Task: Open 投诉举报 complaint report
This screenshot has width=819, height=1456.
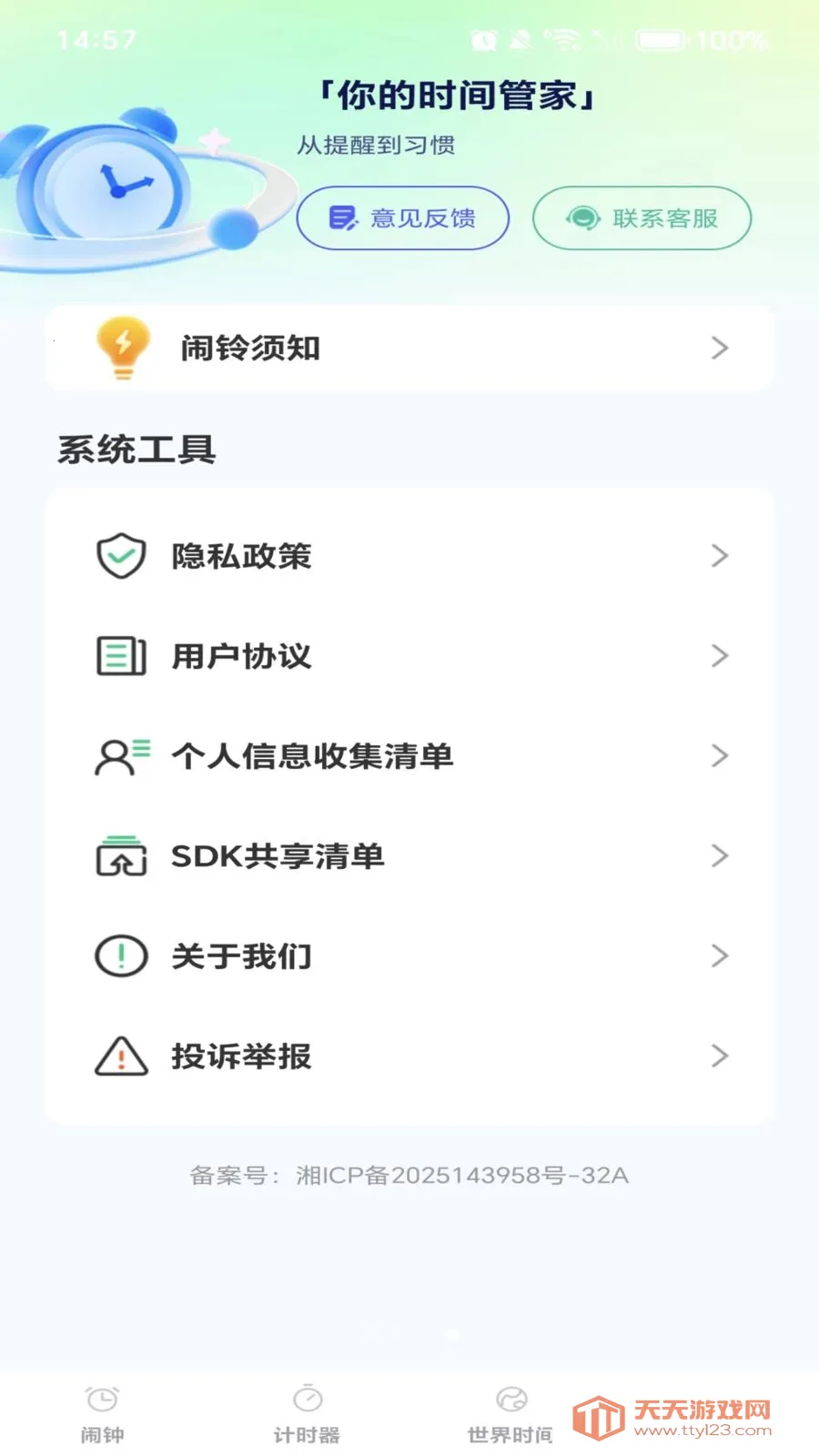Action: pyautogui.click(x=409, y=1057)
